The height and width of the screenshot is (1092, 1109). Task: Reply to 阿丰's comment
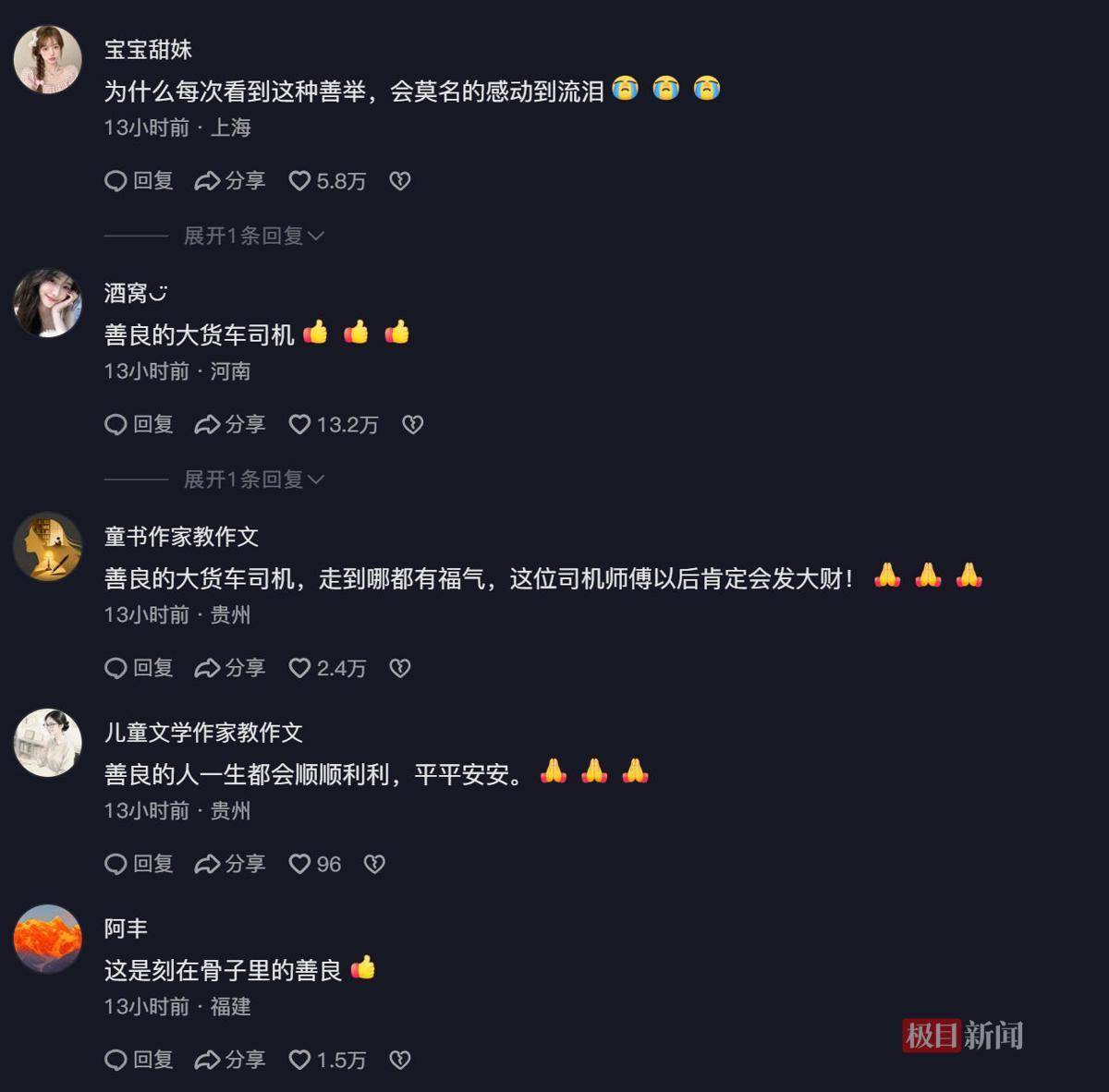pyautogui.click(x=139, y=1060)
